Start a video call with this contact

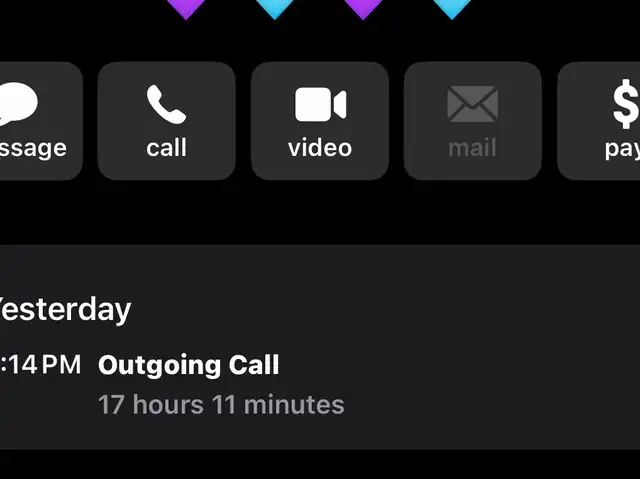pyautogui.click(x=320, y=121)
